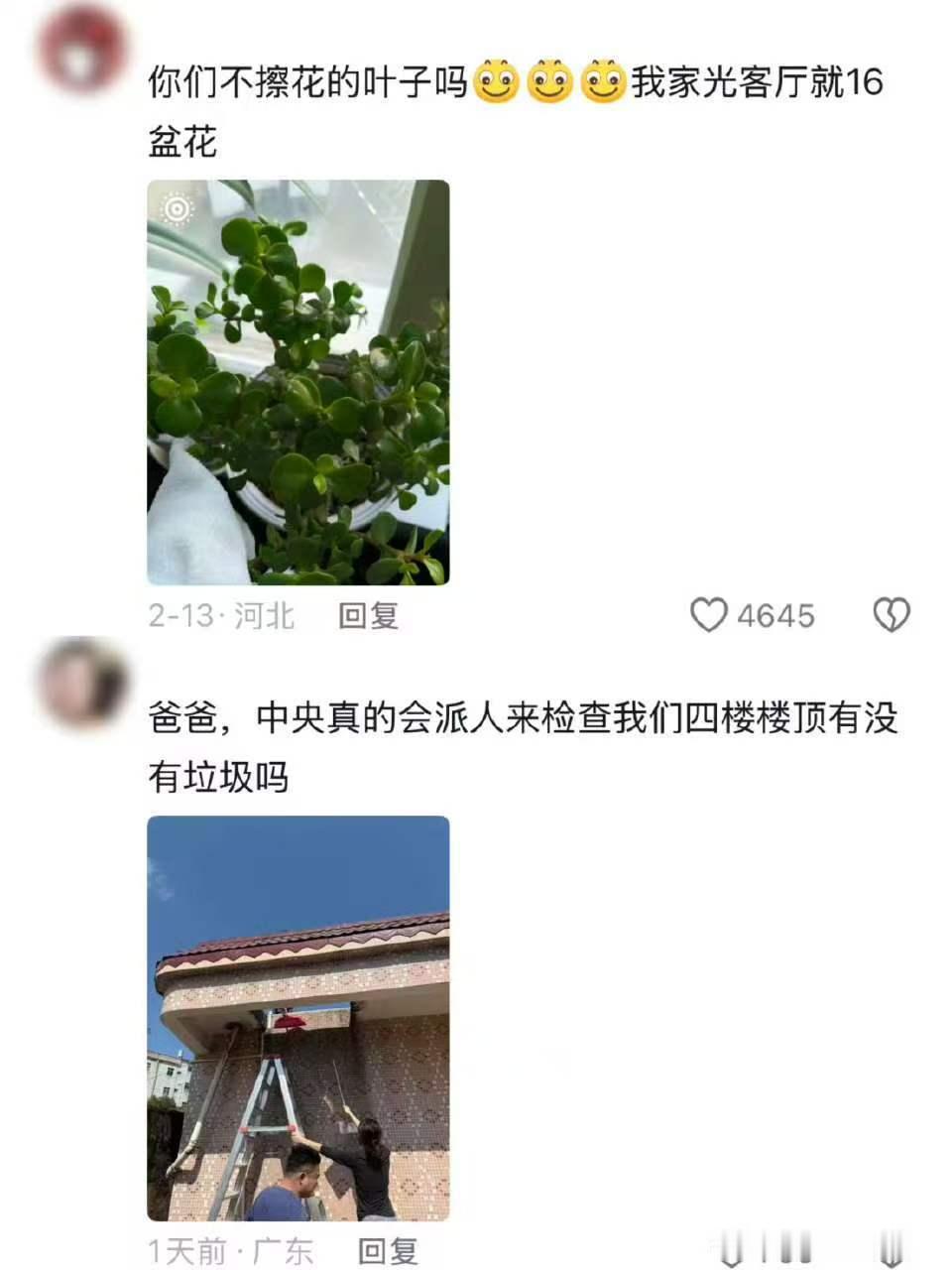Tap the leftmost faded arrow icon at bottom

[731, 1245]
